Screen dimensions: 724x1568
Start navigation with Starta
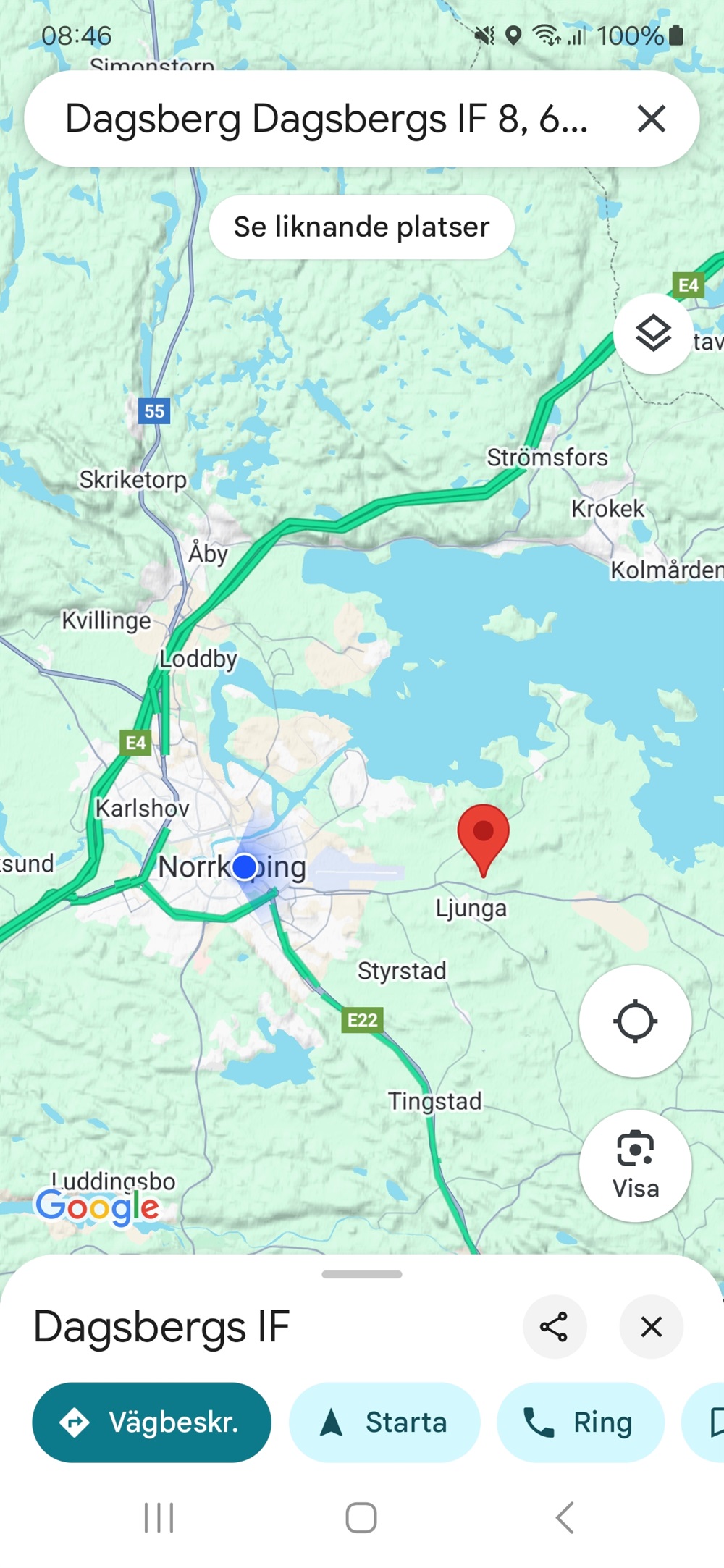point(384,1422)
